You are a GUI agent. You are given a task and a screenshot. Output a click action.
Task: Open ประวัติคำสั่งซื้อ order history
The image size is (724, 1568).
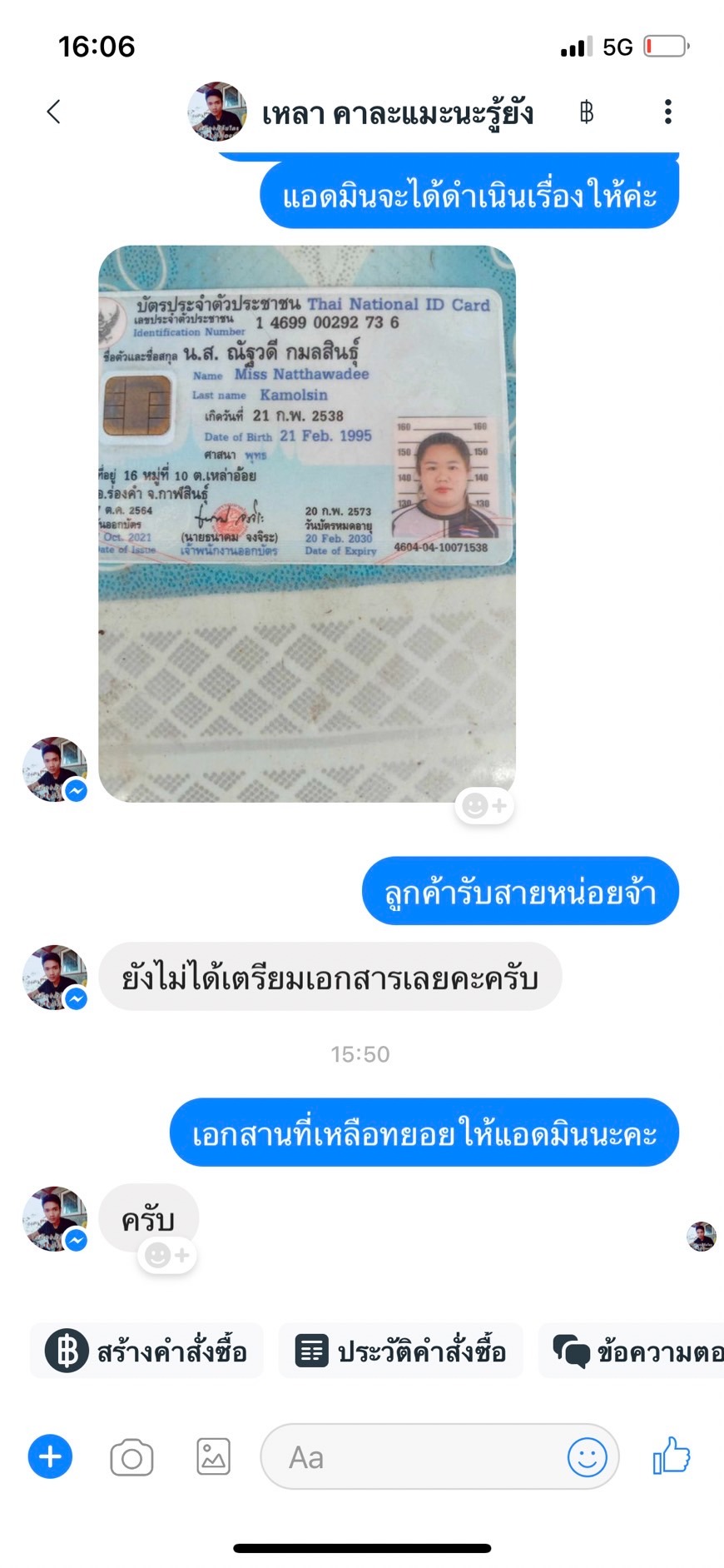pos(401,1351)
